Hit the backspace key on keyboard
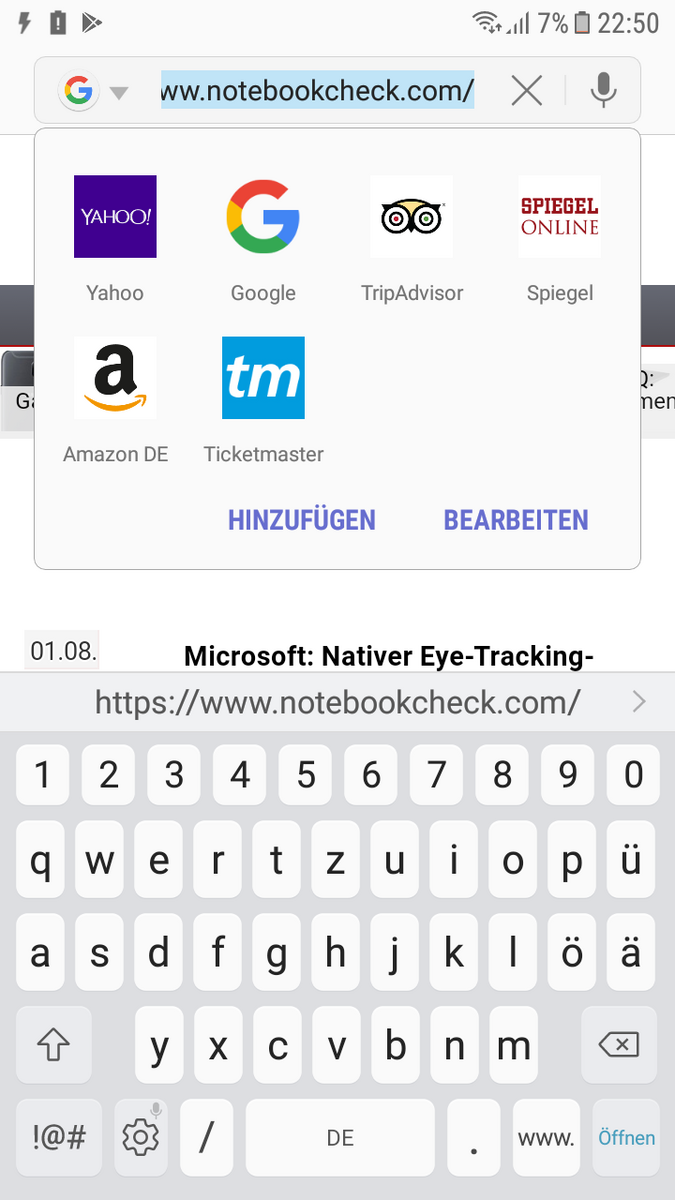 pos(618,1046)
